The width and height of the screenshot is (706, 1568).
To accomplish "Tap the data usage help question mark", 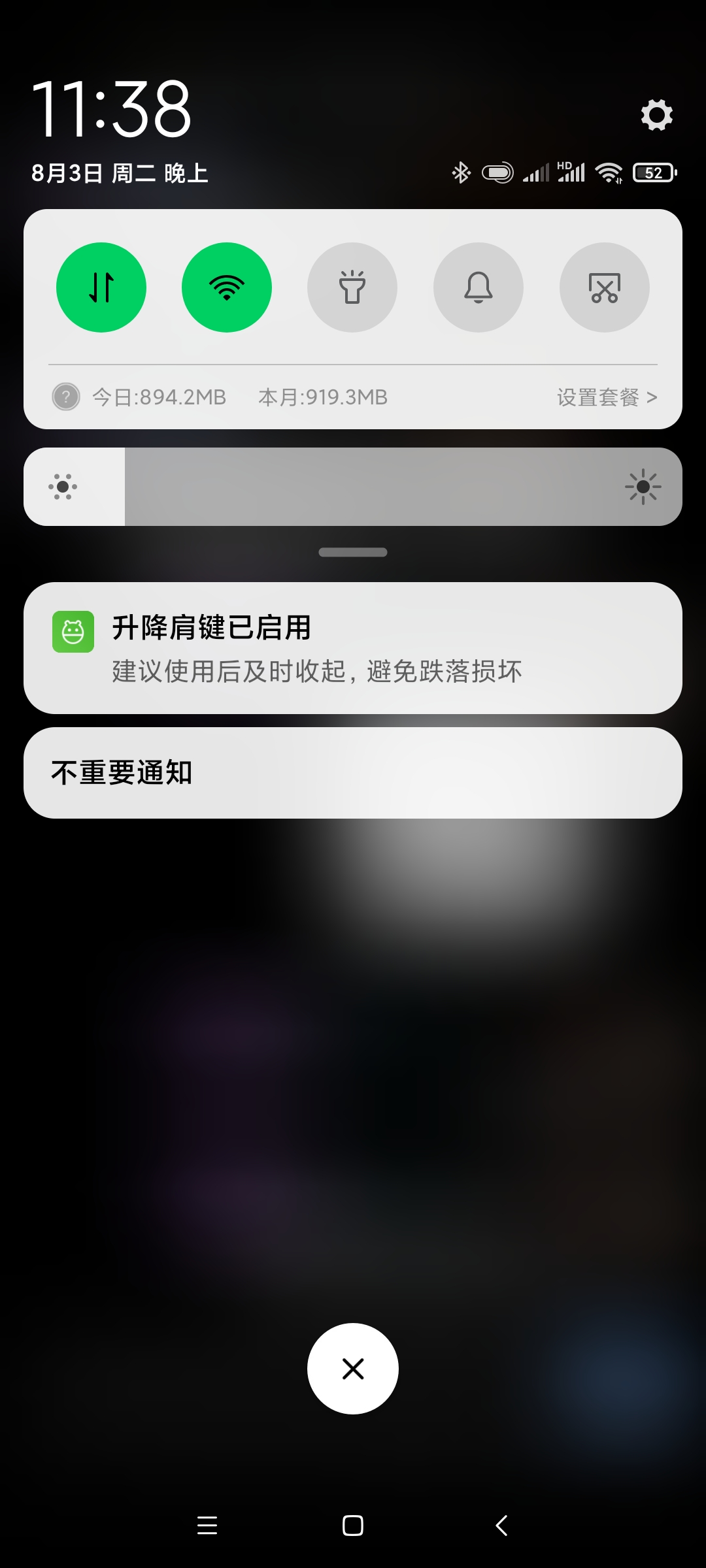I will point(66,397).
